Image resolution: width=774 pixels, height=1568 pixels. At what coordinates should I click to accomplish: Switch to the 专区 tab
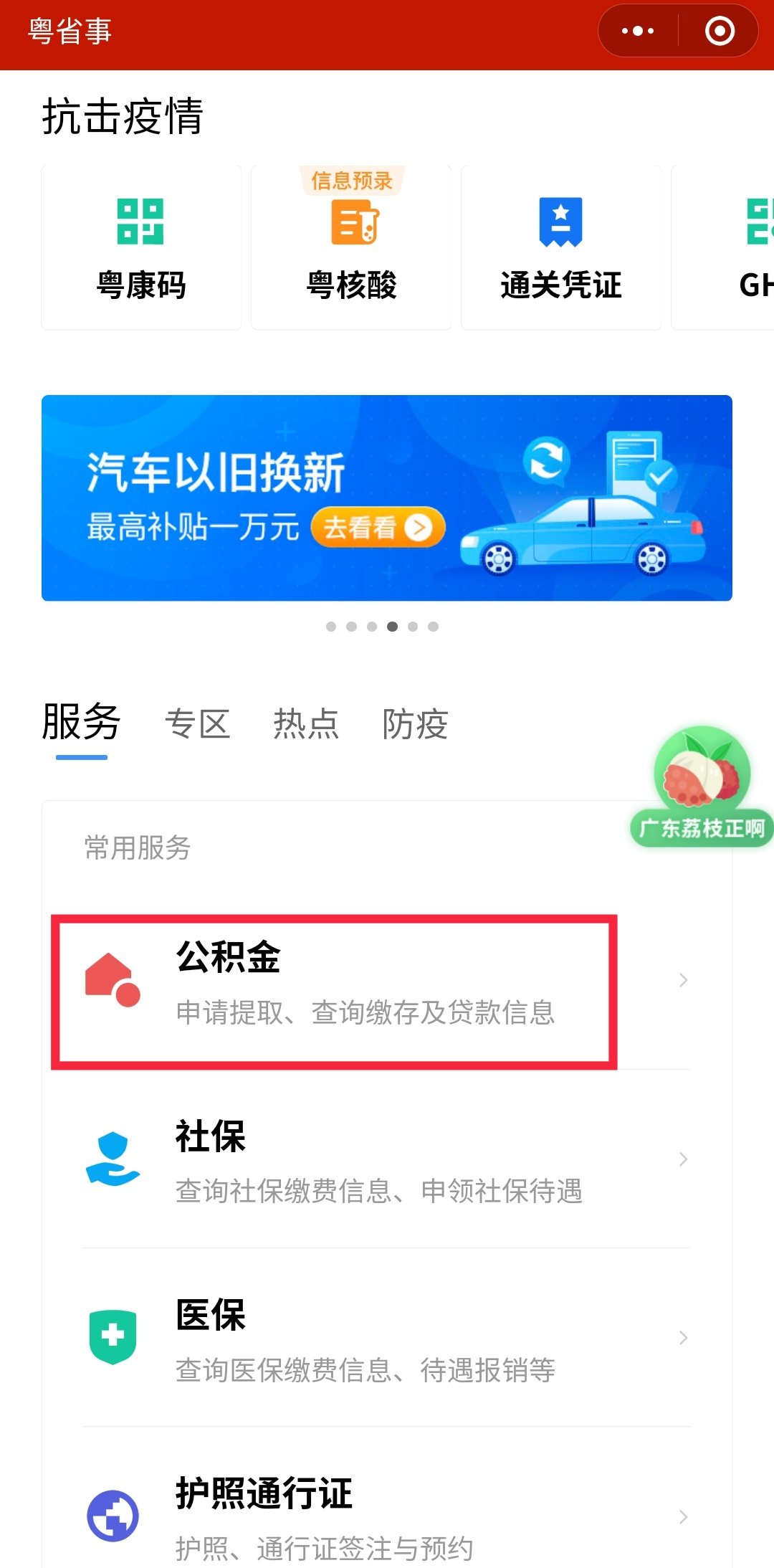tap(197, 723)
